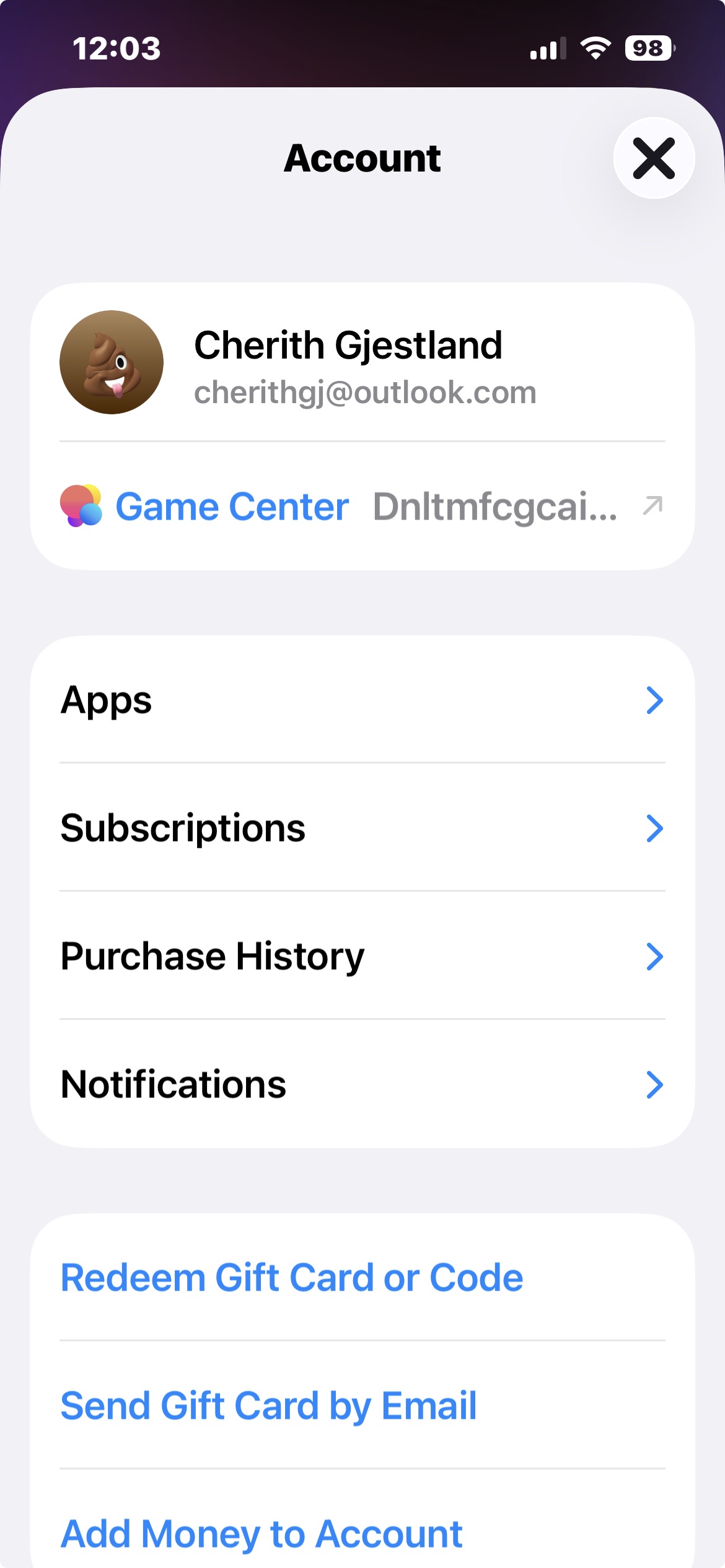Go to Notifications settings
Screen dimensions: 725x1568
pyautogui.click(x=362, y=1084)
